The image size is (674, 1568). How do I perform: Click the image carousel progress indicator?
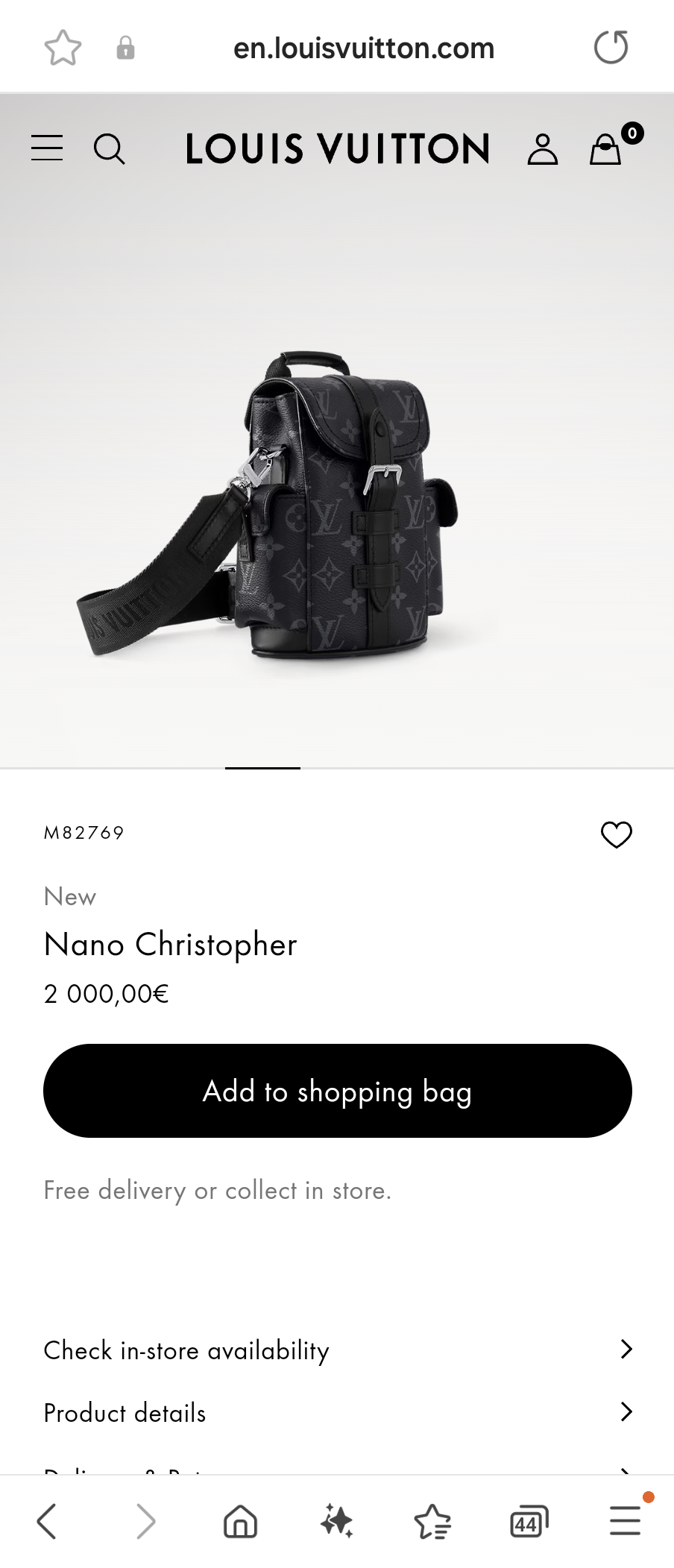[x=262, y=769]
